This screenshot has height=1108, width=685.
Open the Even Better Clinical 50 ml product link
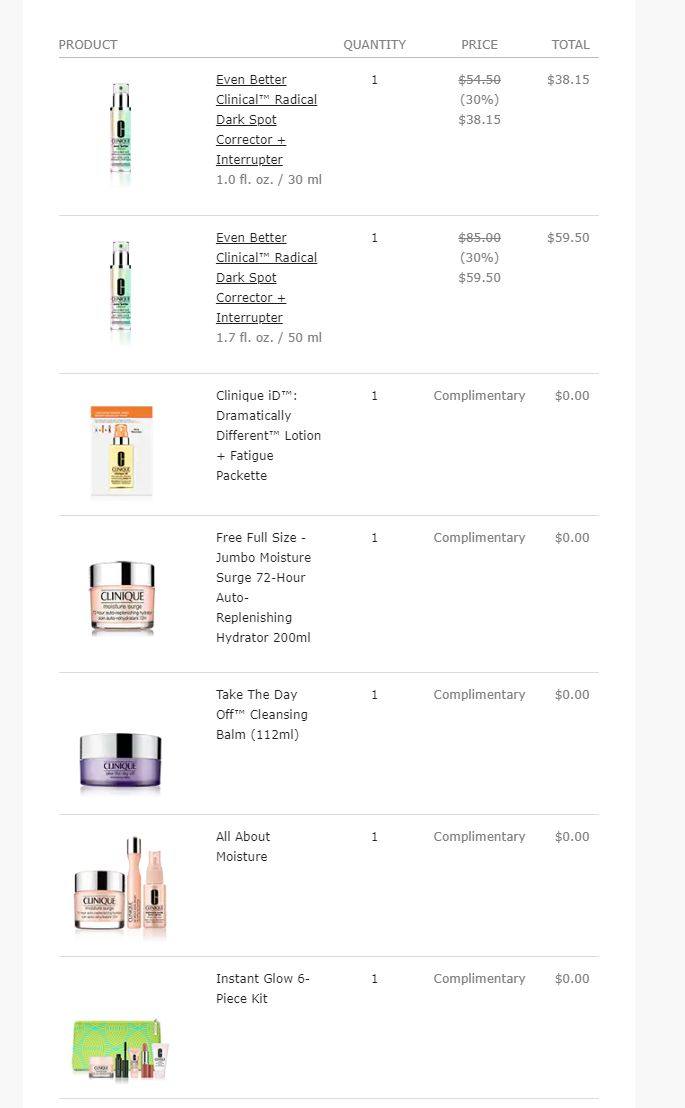pos(266,277)
